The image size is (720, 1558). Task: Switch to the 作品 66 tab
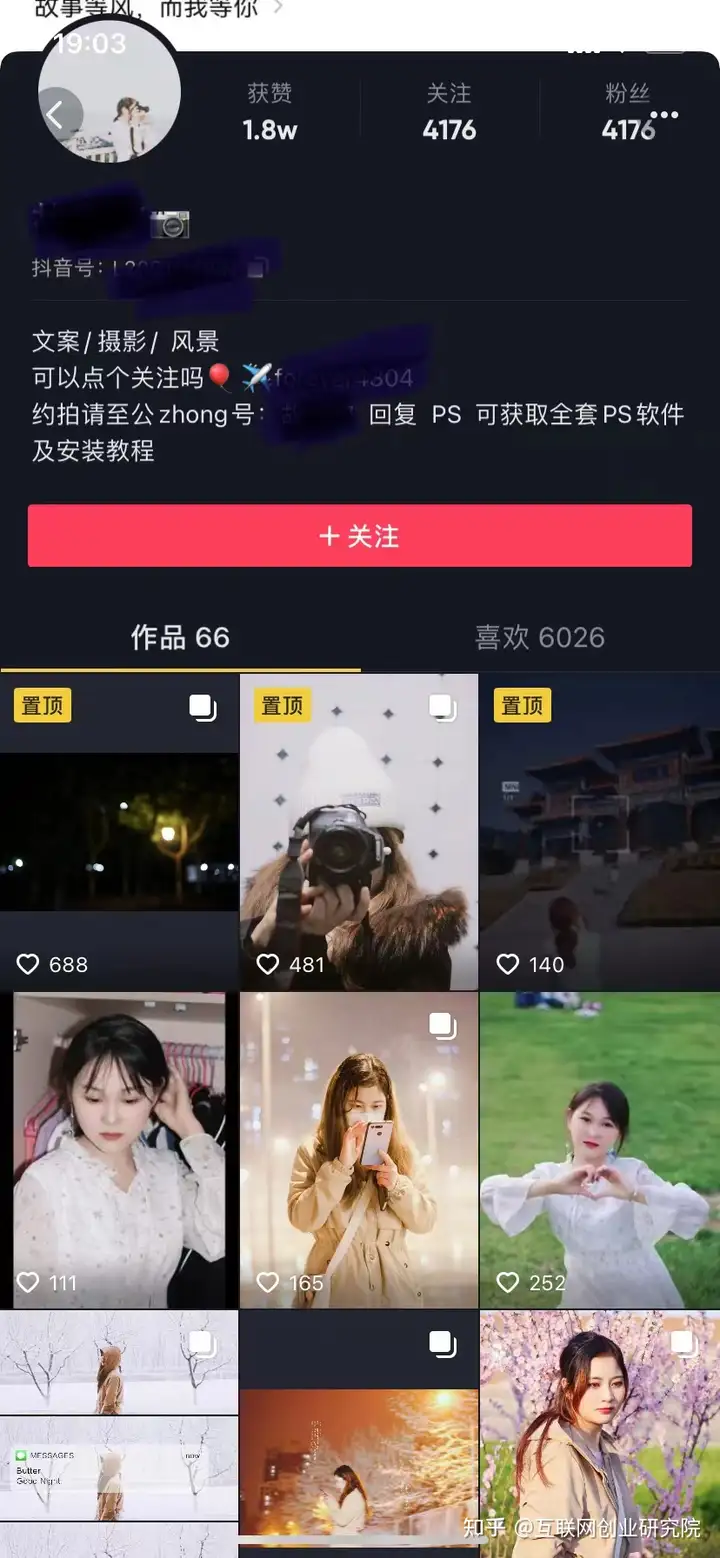[x=180, y=637]
